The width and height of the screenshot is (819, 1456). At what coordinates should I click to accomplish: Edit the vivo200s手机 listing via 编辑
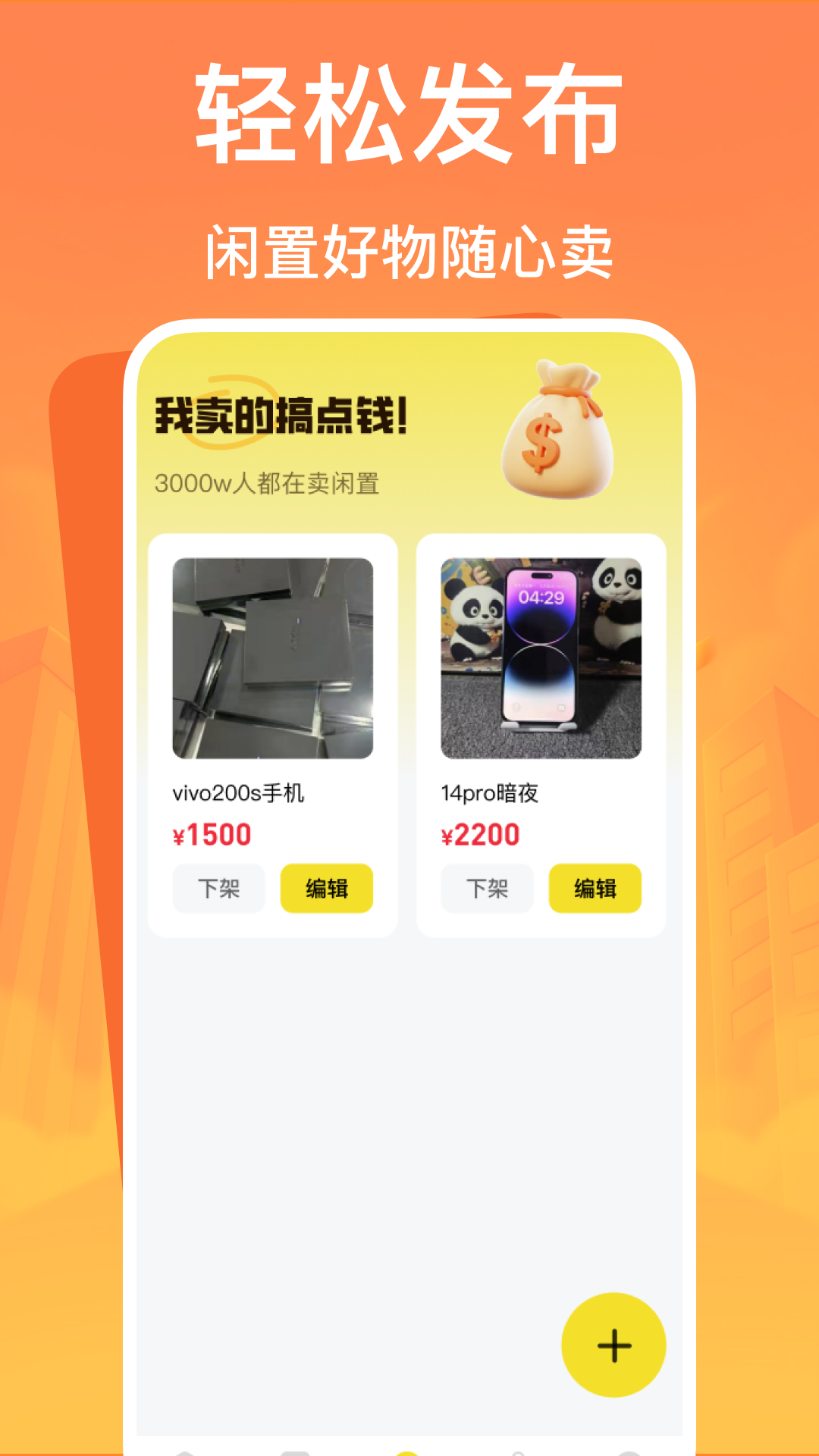click(x=326, y=888)
